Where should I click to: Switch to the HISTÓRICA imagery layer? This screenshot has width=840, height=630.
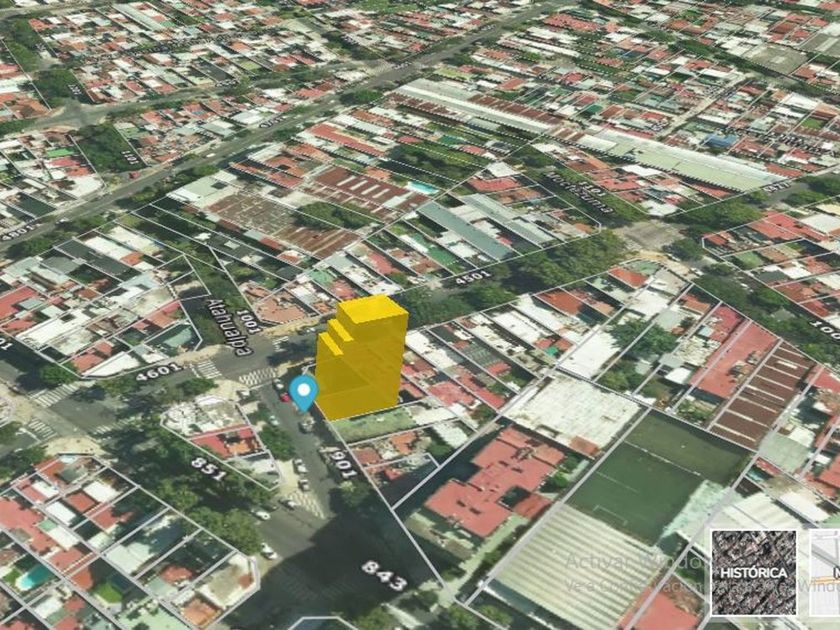coord(753,572)
